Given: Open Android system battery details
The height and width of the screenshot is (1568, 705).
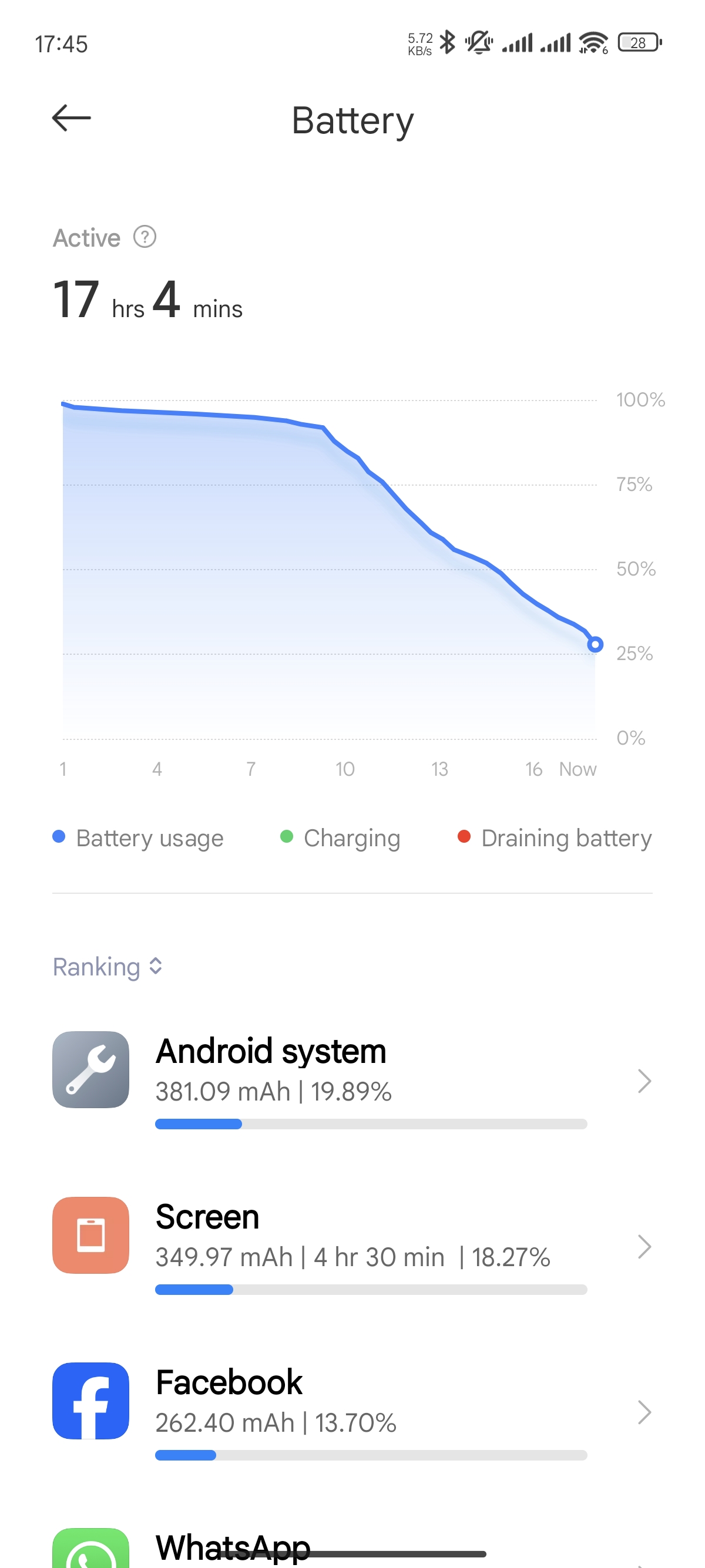Looking at the screenshot, I should coord(352,1080).
